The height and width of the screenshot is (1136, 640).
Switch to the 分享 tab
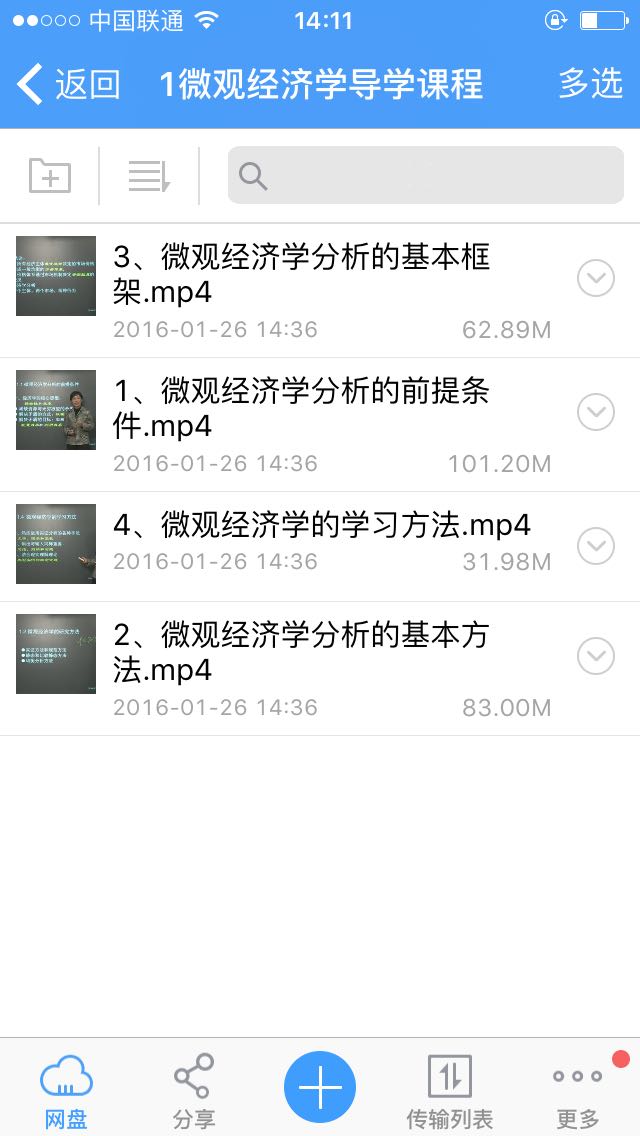[193, 1090]
